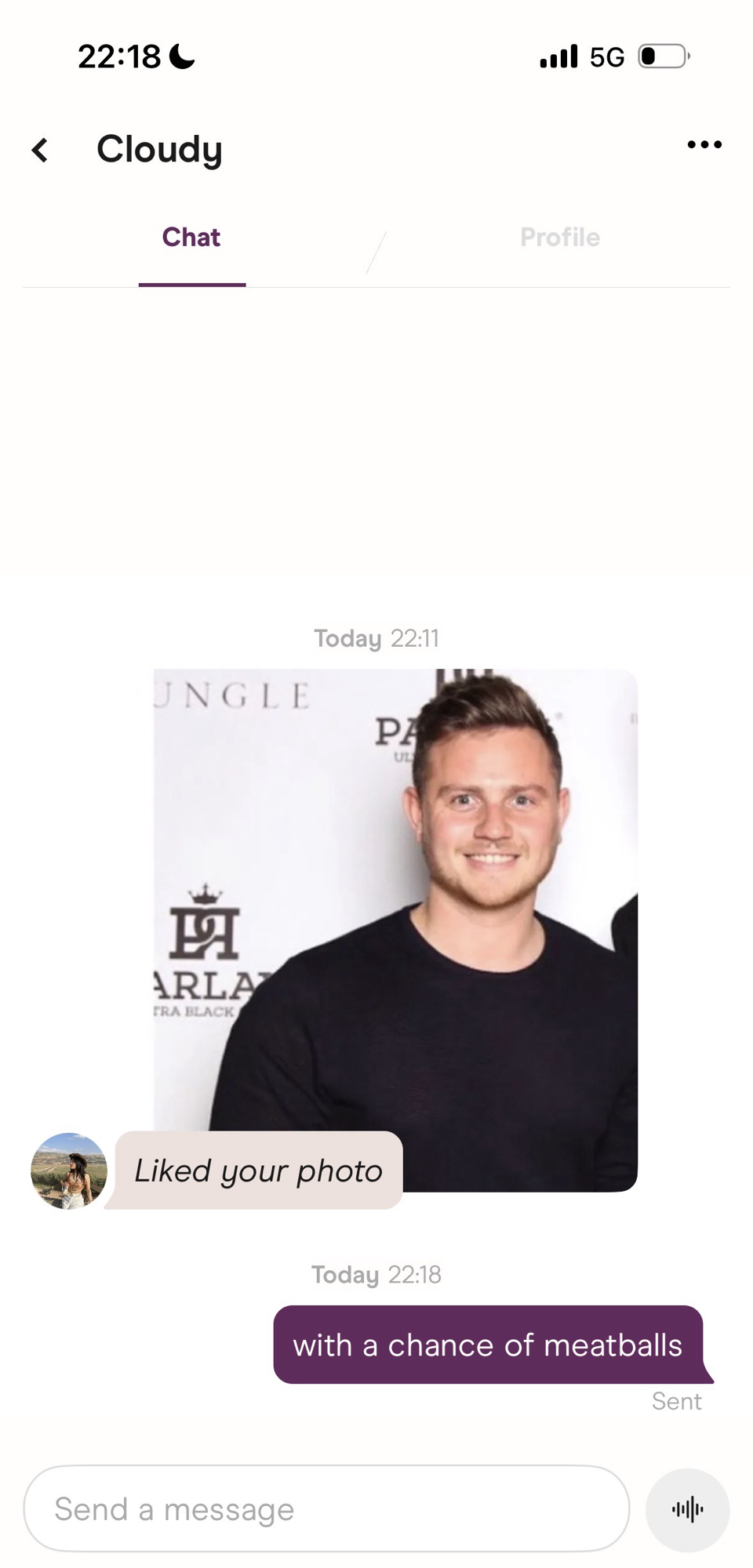This screenshot has width=753, height=1568.
Task: Focus the Send a message field
Action: click(326, 1508)
